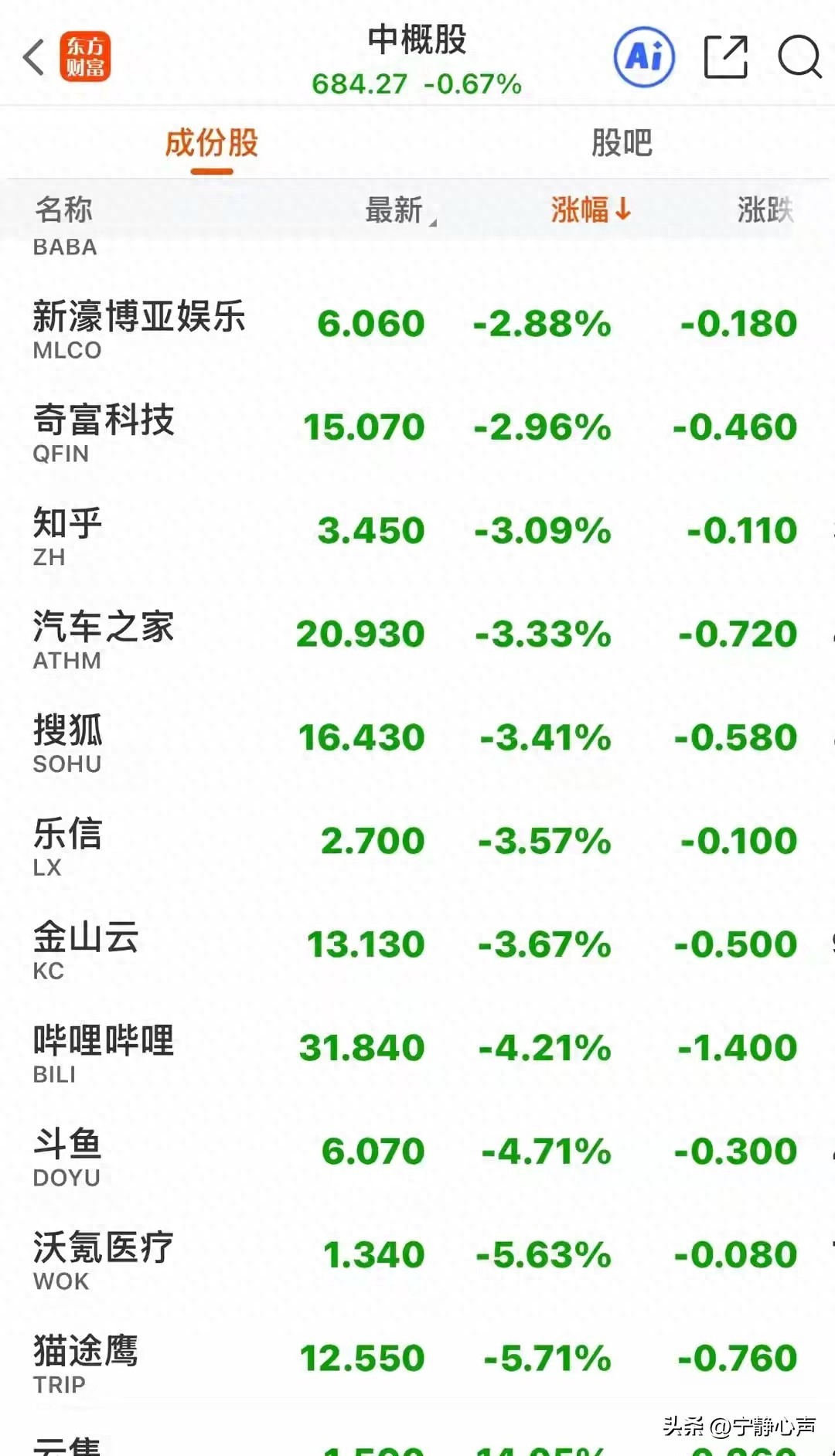Open the AI assistant
The image size is (835, 1456).
point(642,56)
